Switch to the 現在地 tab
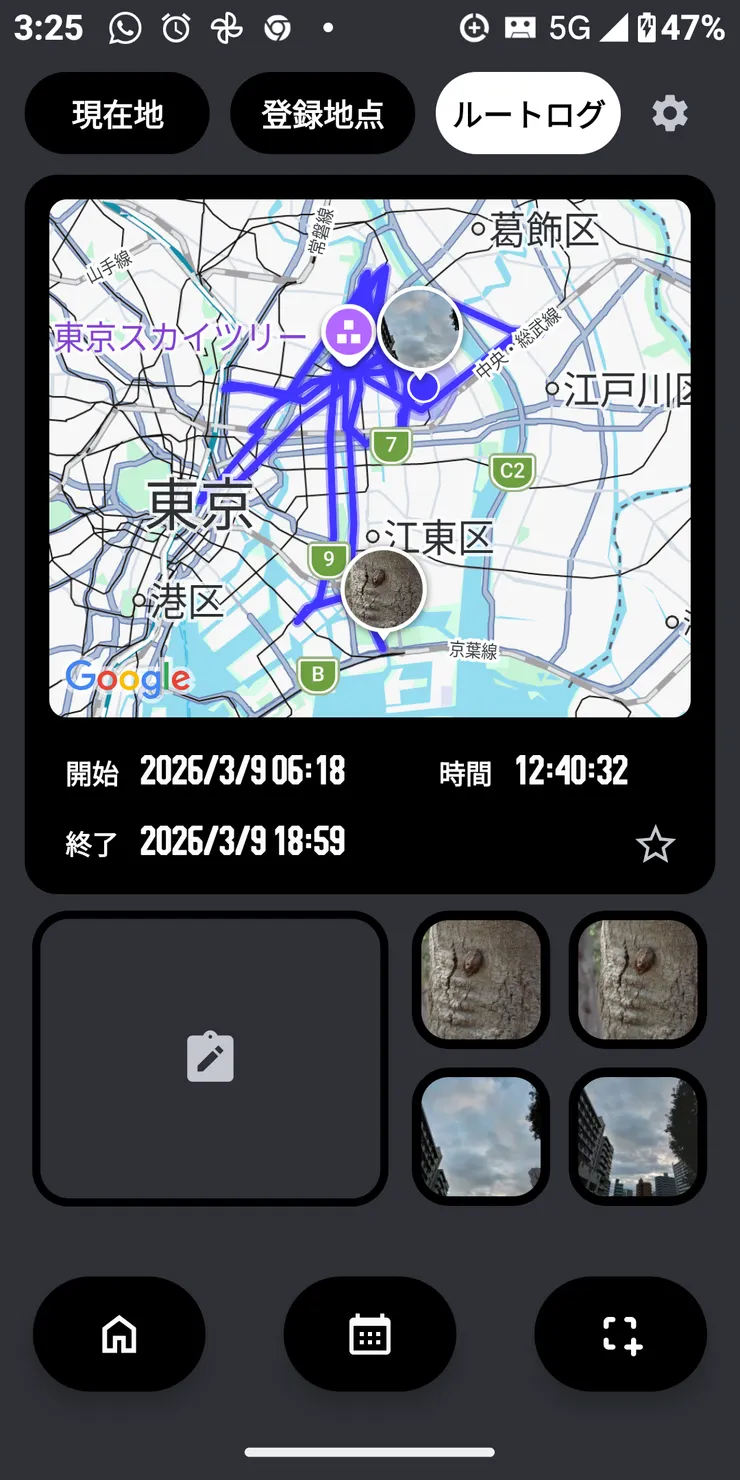Image resolution: width=740 pixels, height=1480 pixels. tap(117, 113)
